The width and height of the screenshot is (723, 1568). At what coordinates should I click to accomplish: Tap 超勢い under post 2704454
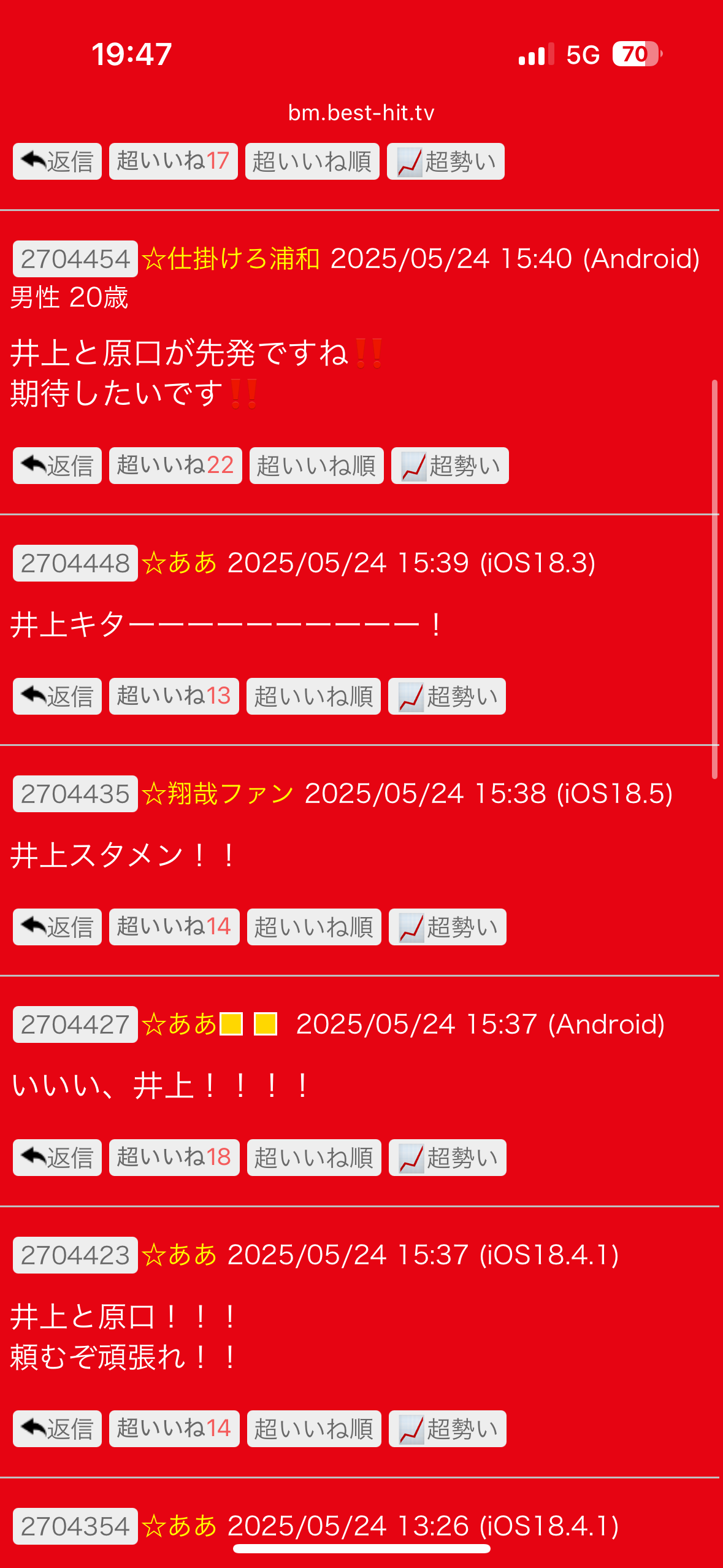click(449, 466)
